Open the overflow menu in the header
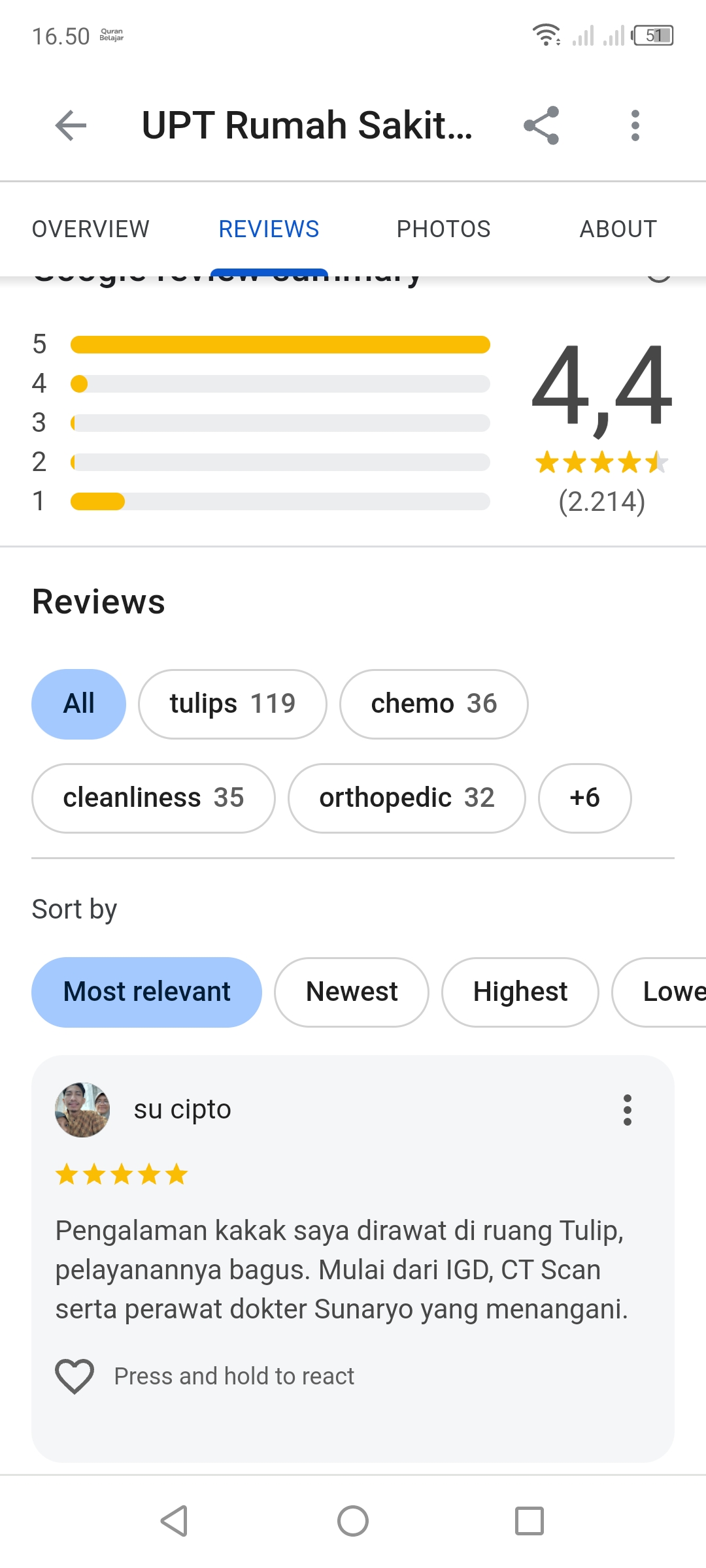Screen dimensions: 706x1568 pyautogui.click(x=635, y=125)
